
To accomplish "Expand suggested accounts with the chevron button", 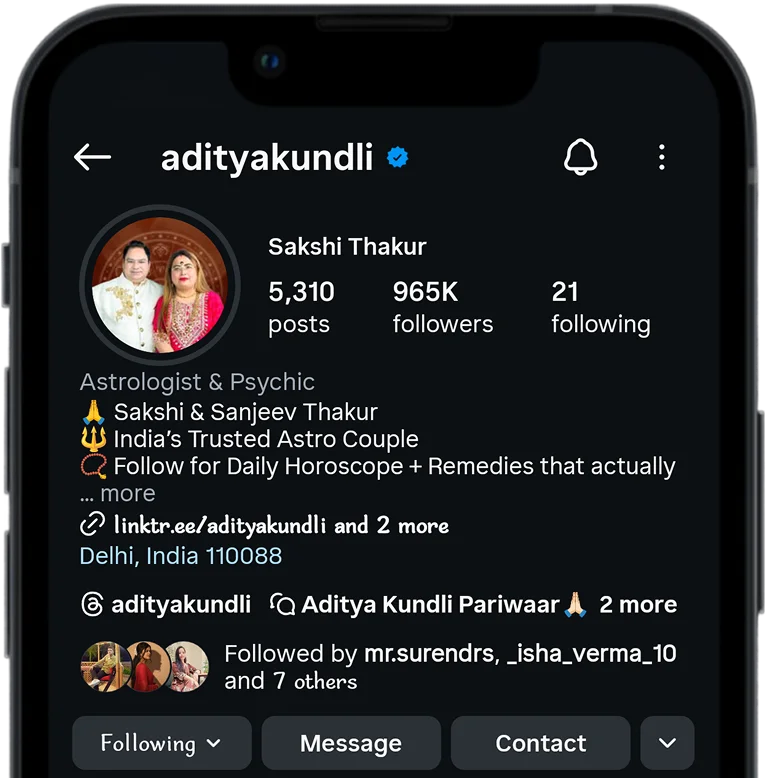I will coord(667,743).
